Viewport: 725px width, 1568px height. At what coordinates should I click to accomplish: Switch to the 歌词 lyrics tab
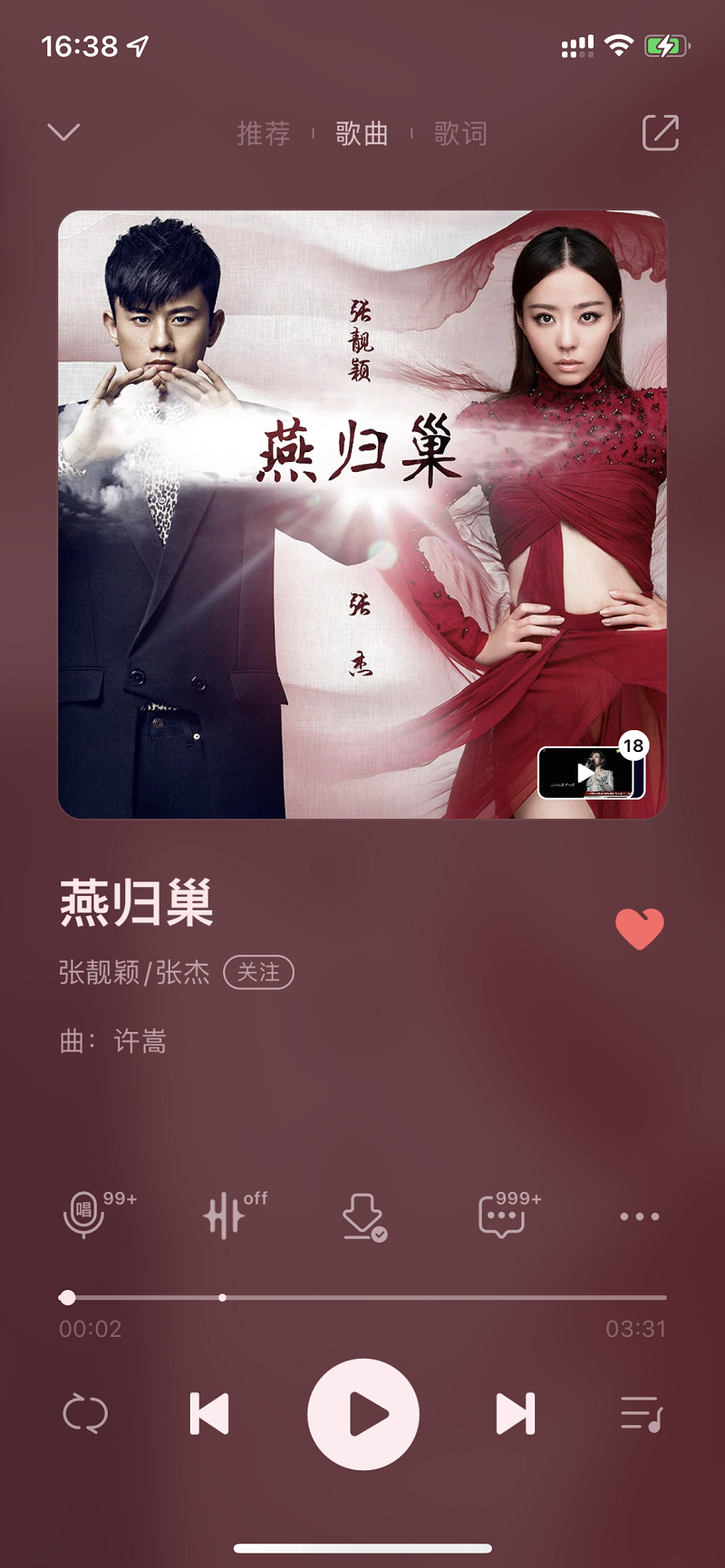click(x=460, y=133)
